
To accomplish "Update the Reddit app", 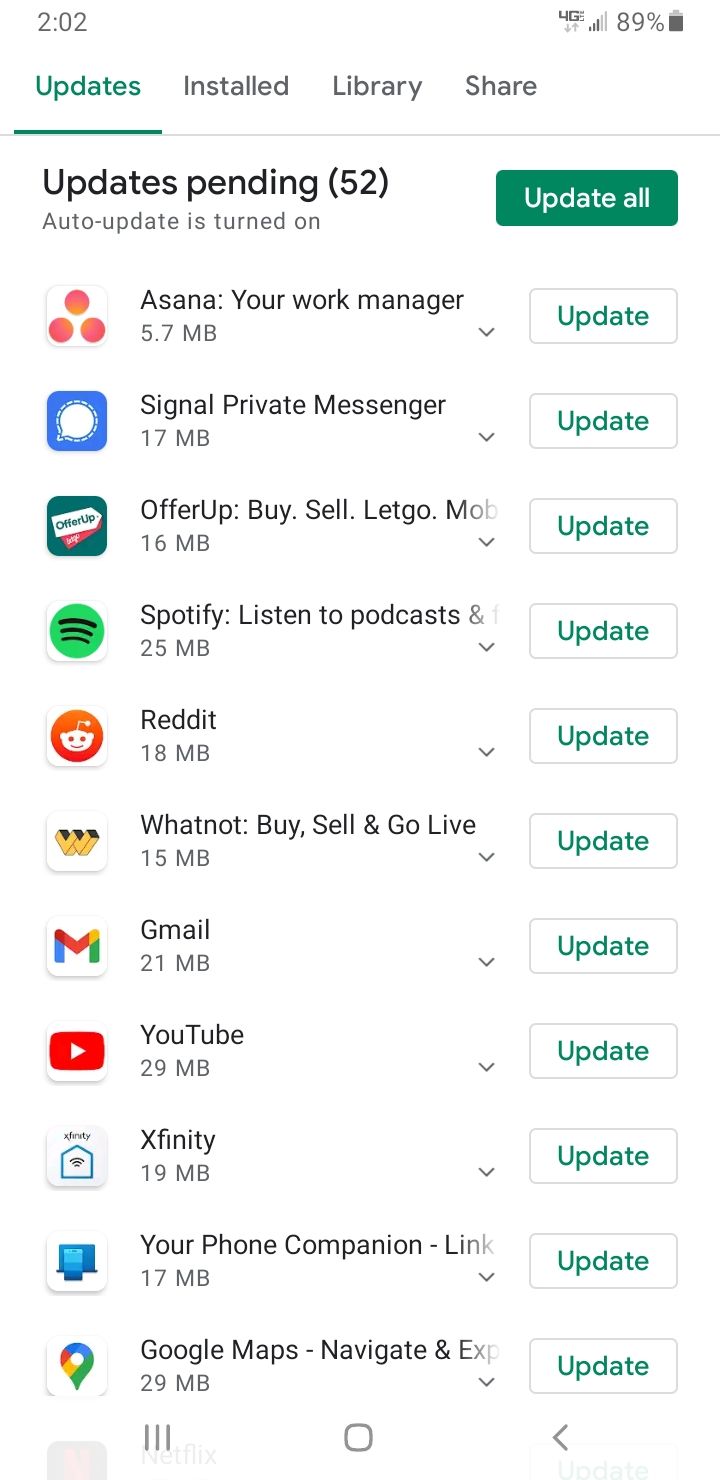I will point(603,735).
